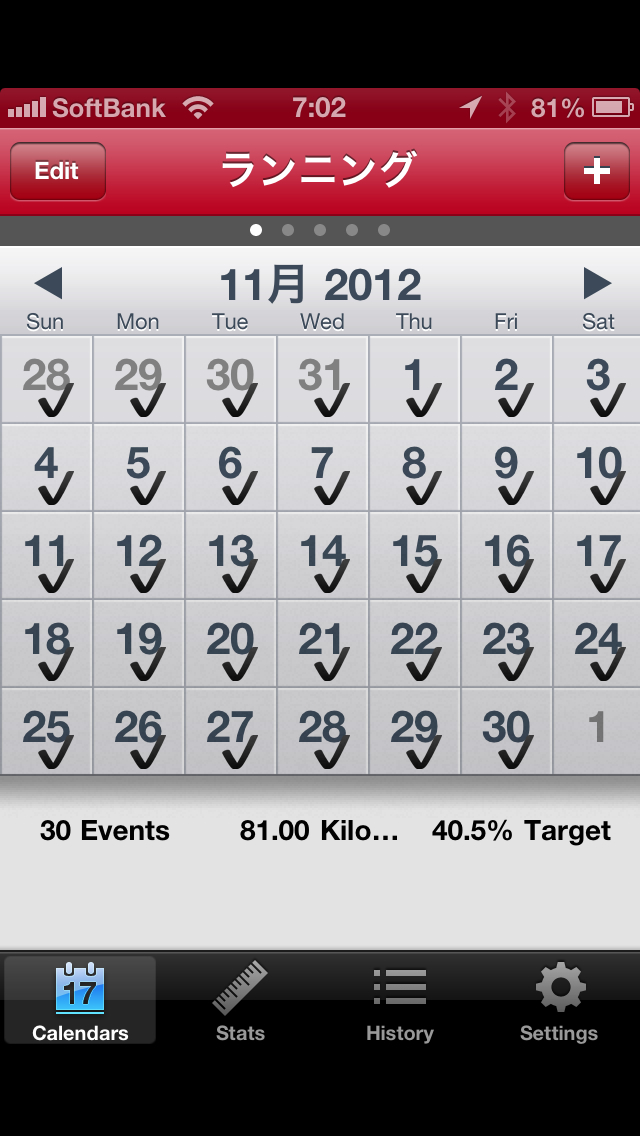Tap November 20 in the calendar grid
The width and height of the screenshot is (640, 1136).
(x=230, y=643)
